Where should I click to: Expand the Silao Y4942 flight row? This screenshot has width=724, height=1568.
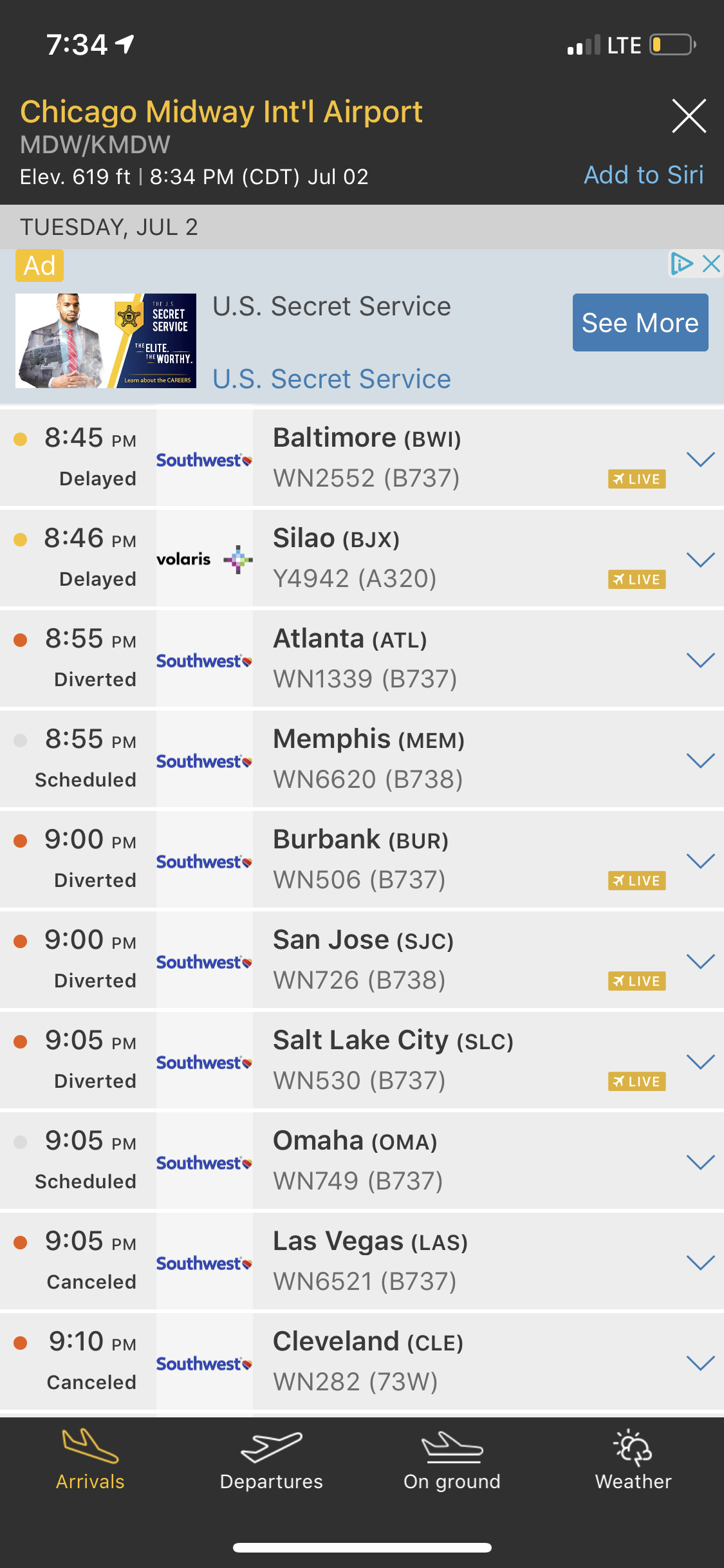[700, 559]
